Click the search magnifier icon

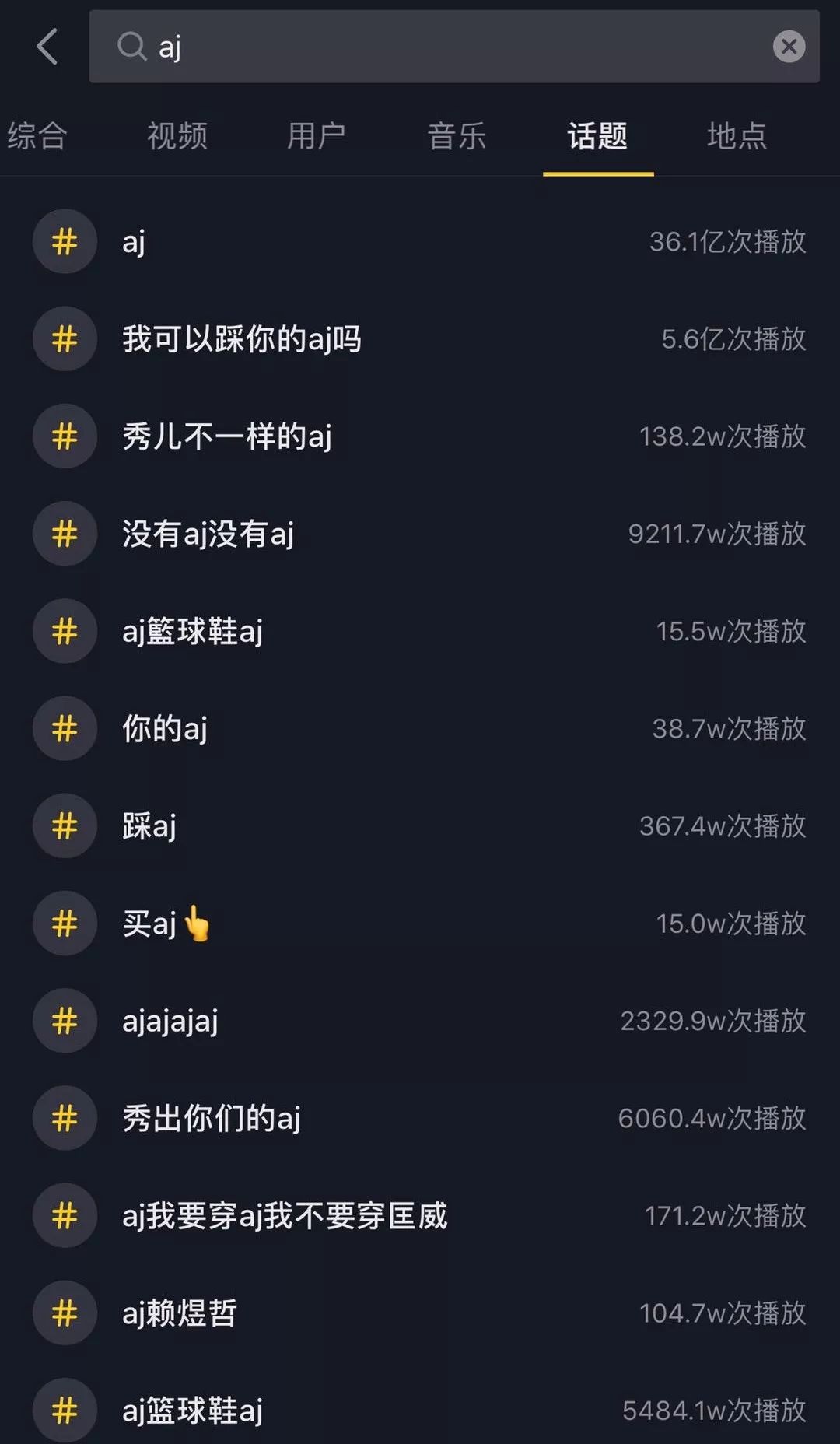132,47
